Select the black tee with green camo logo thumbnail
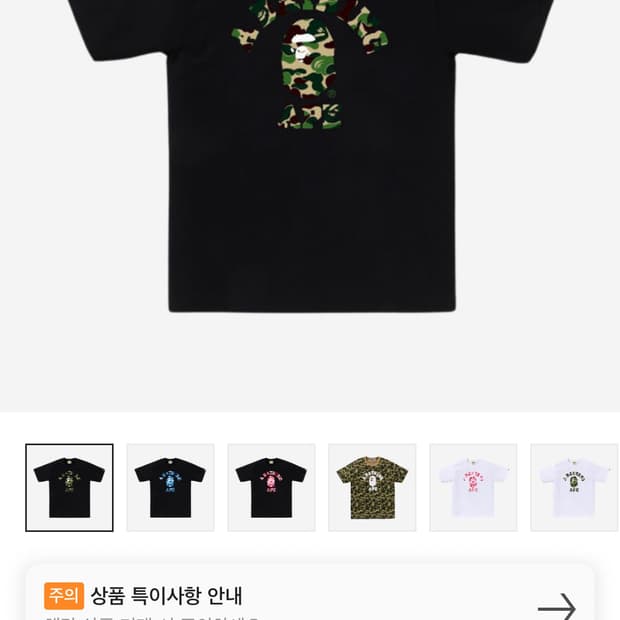620x620 pixels. pos(69,487)
